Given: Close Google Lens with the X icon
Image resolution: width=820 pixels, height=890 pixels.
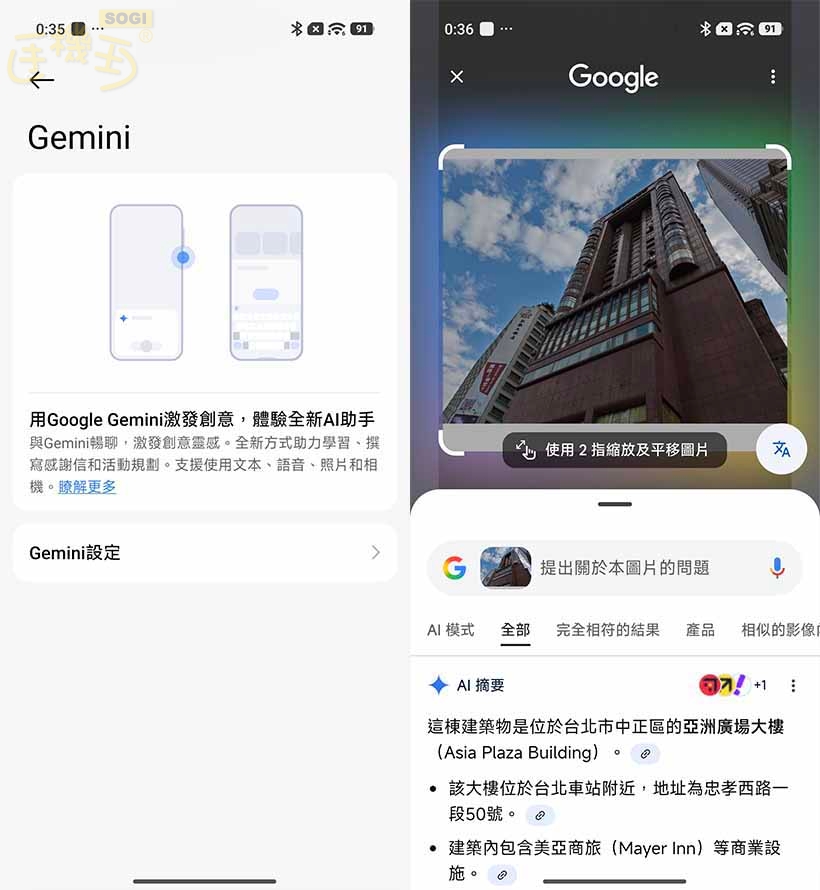Looking at the screenshot, I should [457, 77].
